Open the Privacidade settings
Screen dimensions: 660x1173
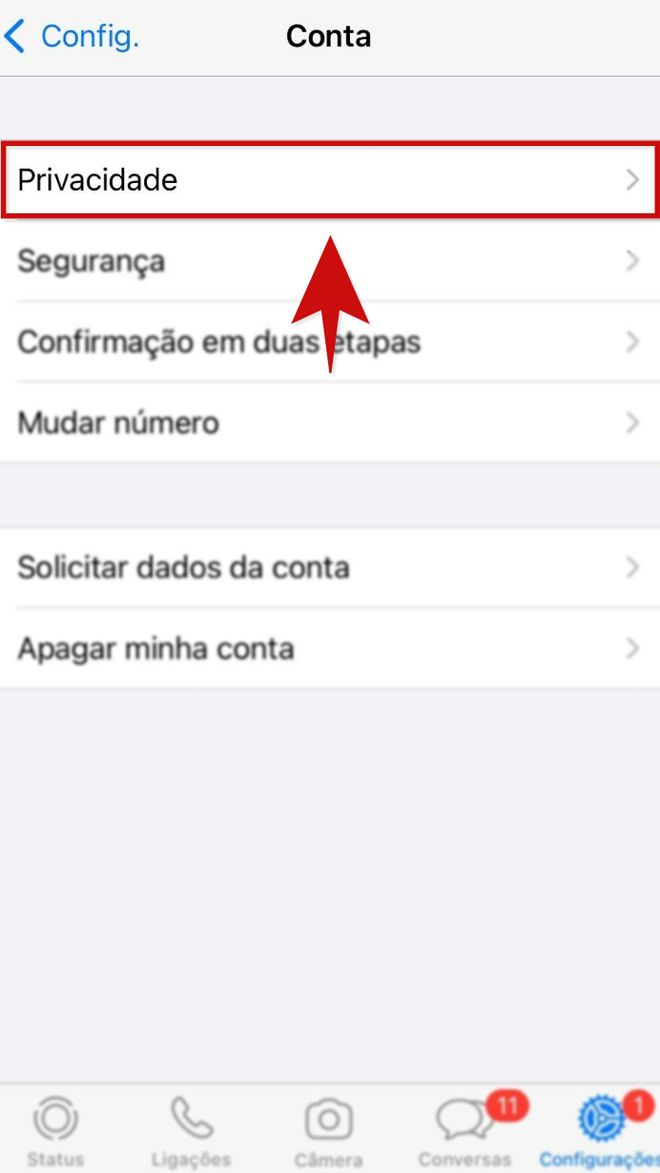tap(330, 180)
